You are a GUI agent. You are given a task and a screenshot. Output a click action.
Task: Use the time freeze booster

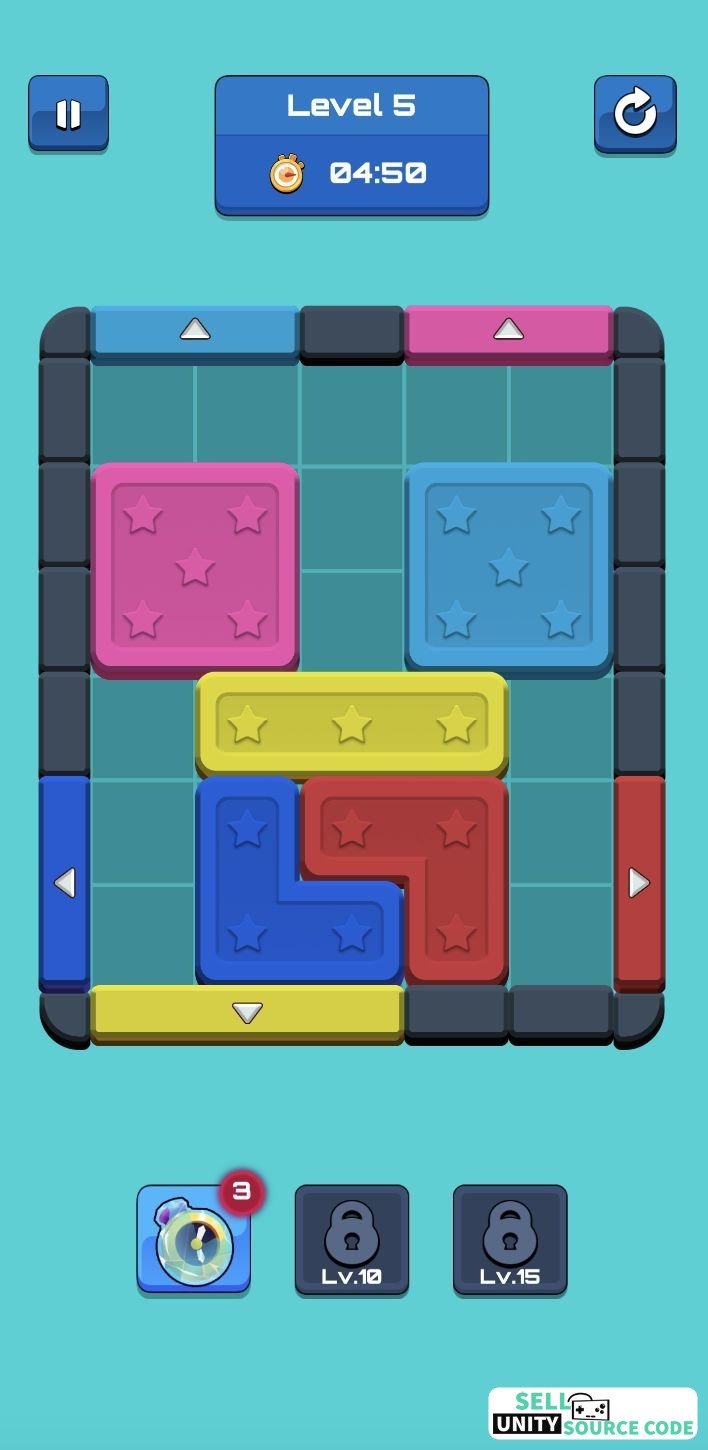[x=194, y=1239]
